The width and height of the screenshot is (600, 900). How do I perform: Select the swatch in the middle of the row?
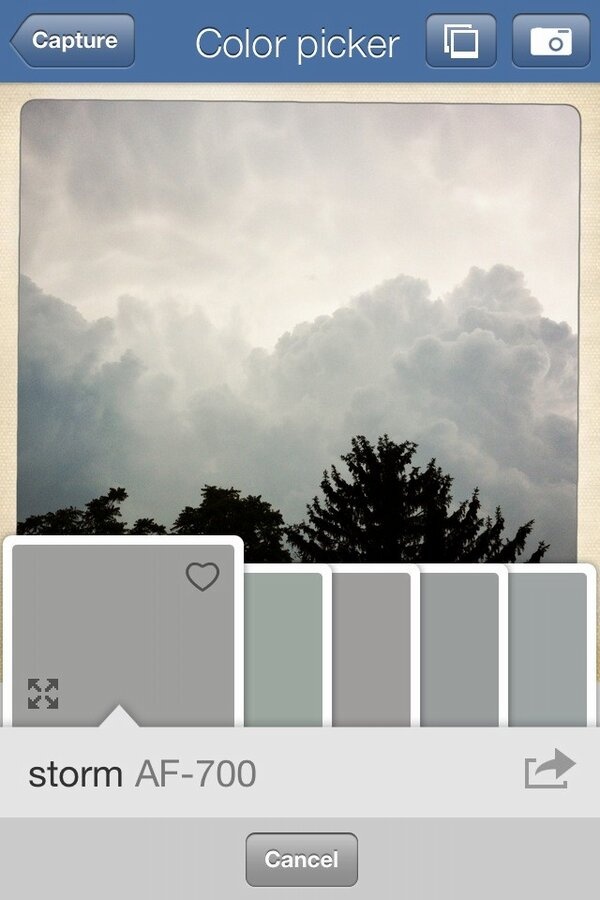[371, 648]
